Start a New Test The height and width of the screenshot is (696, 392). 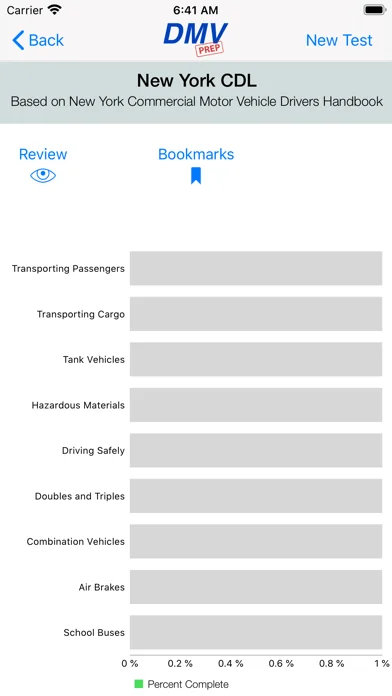(x=339, y=40)
